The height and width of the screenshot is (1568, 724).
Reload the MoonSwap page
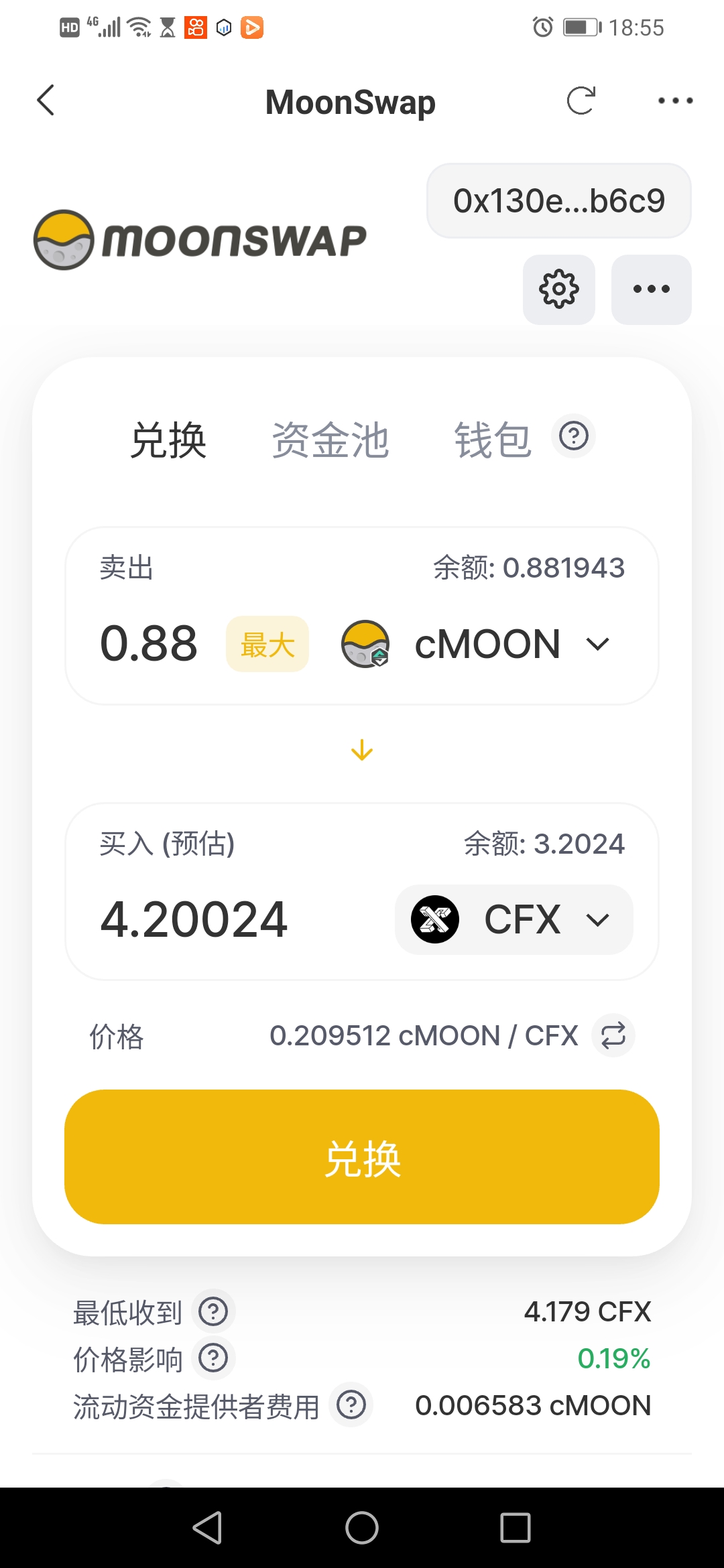581,101
